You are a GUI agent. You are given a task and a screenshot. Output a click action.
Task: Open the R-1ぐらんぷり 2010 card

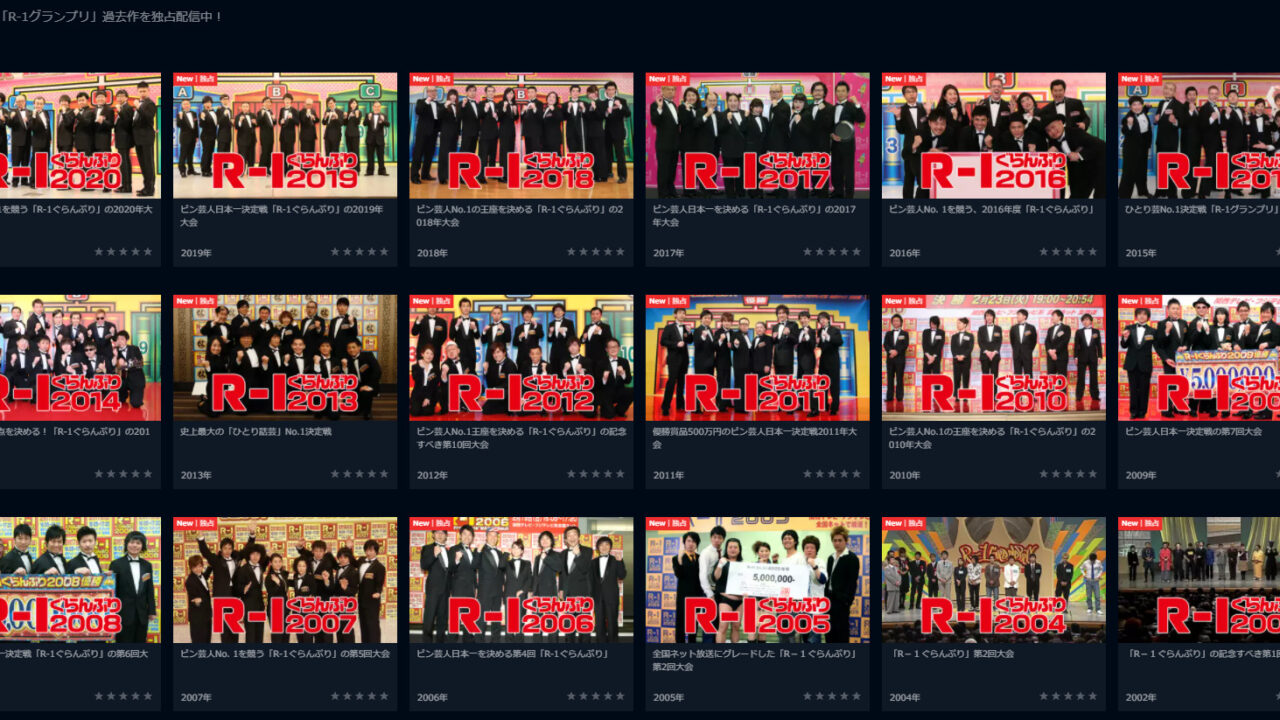993,357
